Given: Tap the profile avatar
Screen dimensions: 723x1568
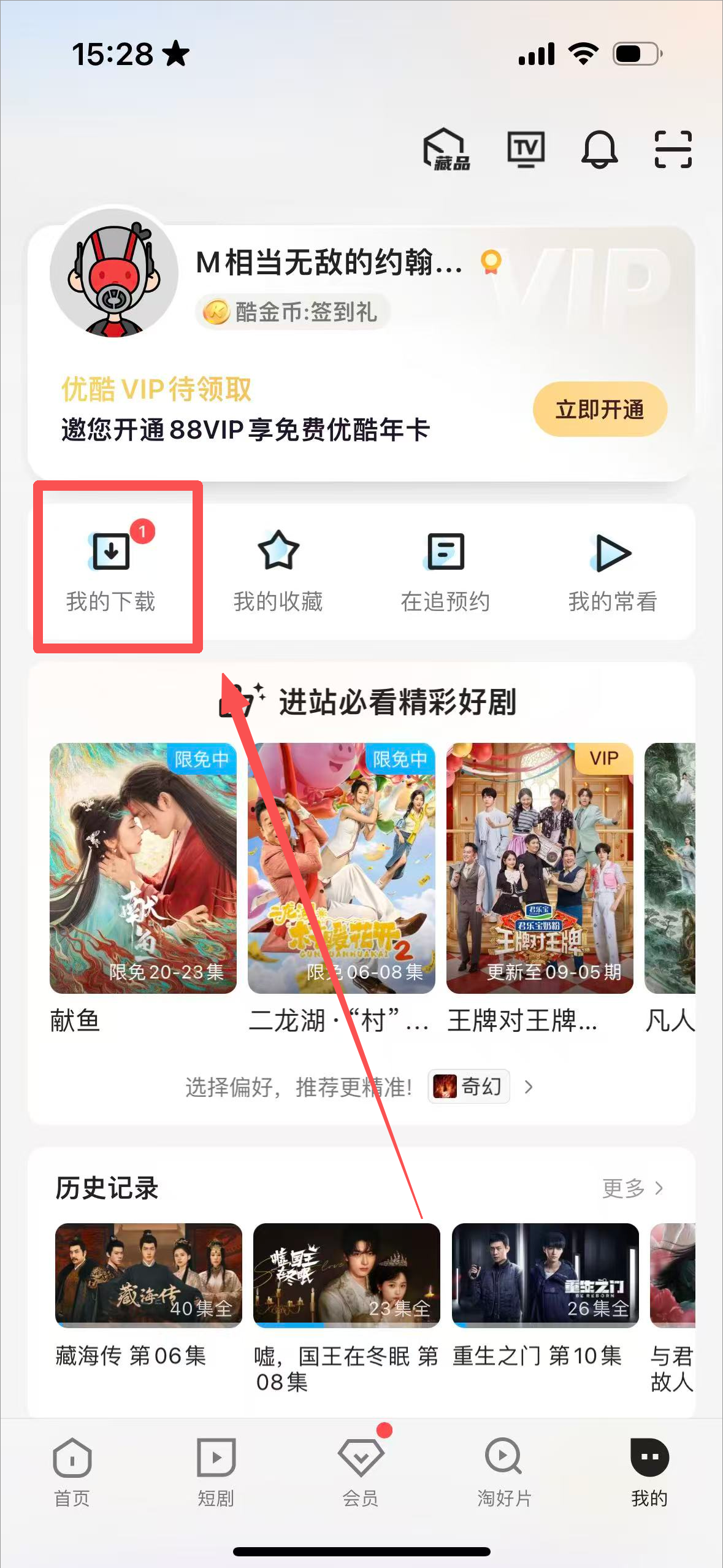Looking at the screenshot, I should 114,273.
